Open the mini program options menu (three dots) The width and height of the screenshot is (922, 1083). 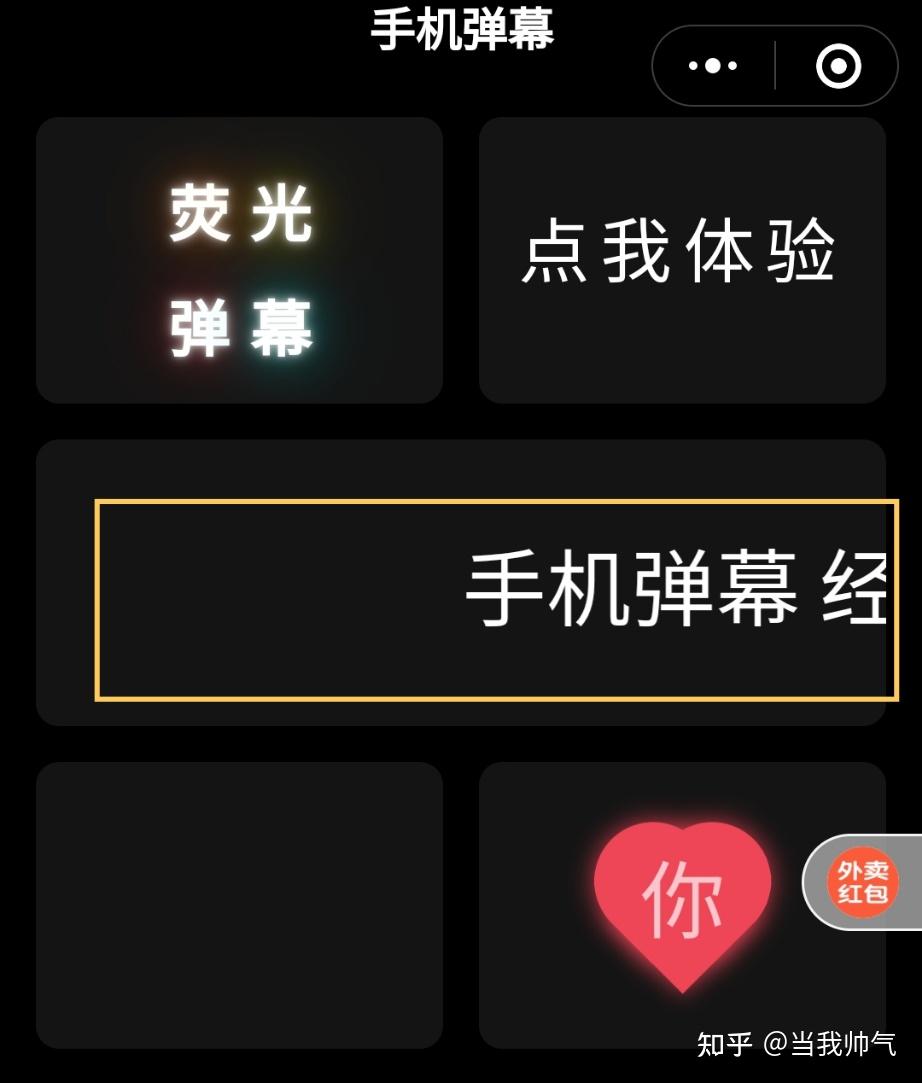(711, 66)
